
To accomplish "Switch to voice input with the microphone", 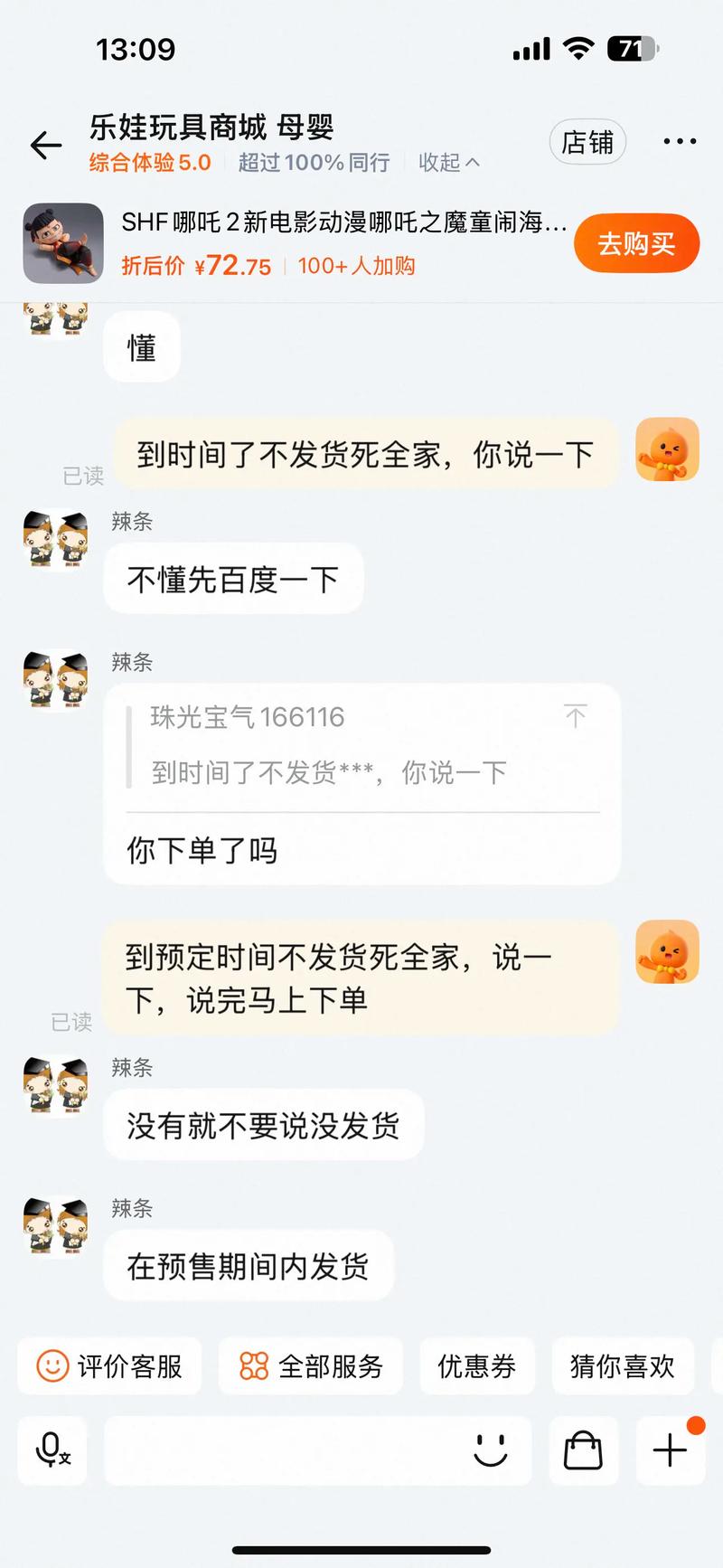I will 52,1450.
